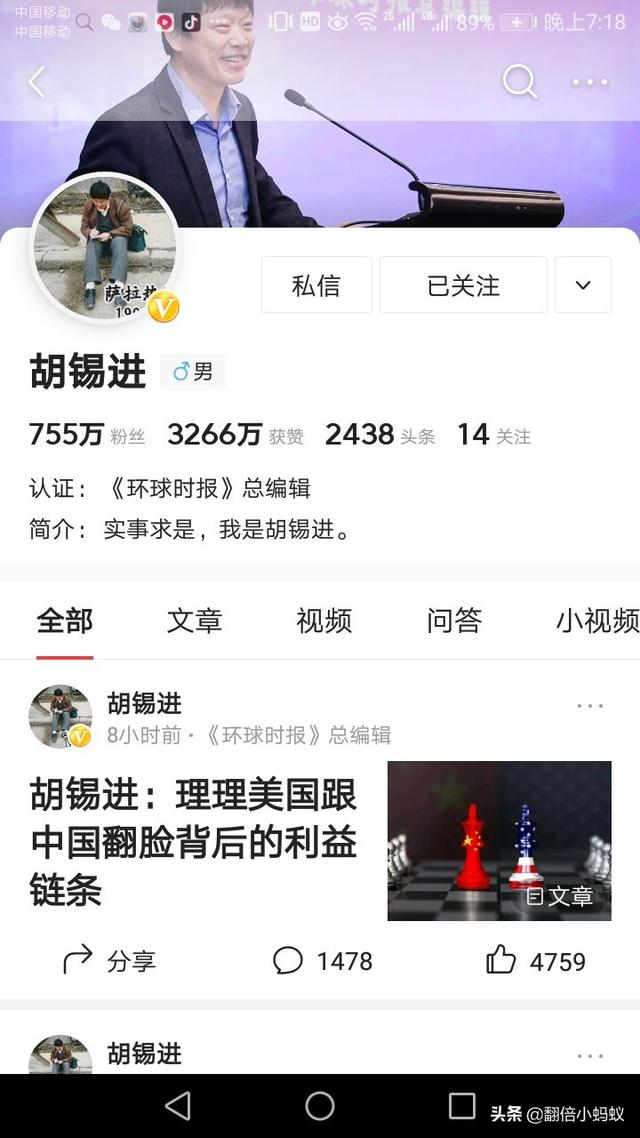View the 14 关注 following list

coord(494,435)
